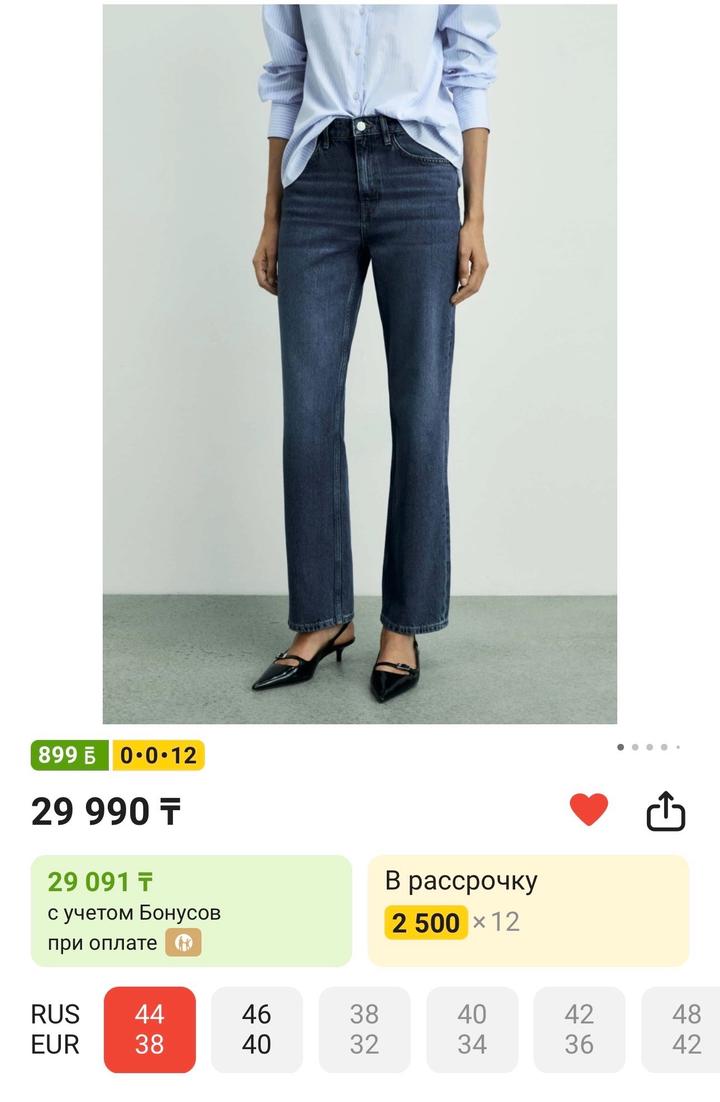720x1102 pixels.
Task: Open bonus price 29 091 ₸ details
Action: pyautogui.click(x=191, y=910)
